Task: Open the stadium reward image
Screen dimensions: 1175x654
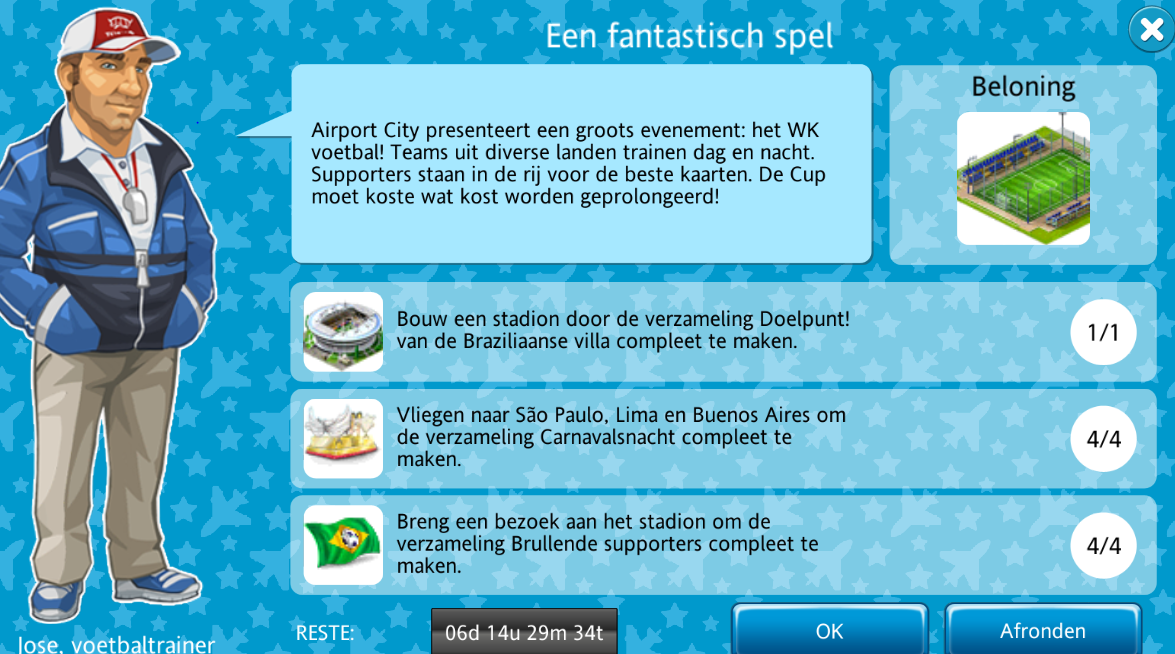Action: click(x=1022, y=178)
